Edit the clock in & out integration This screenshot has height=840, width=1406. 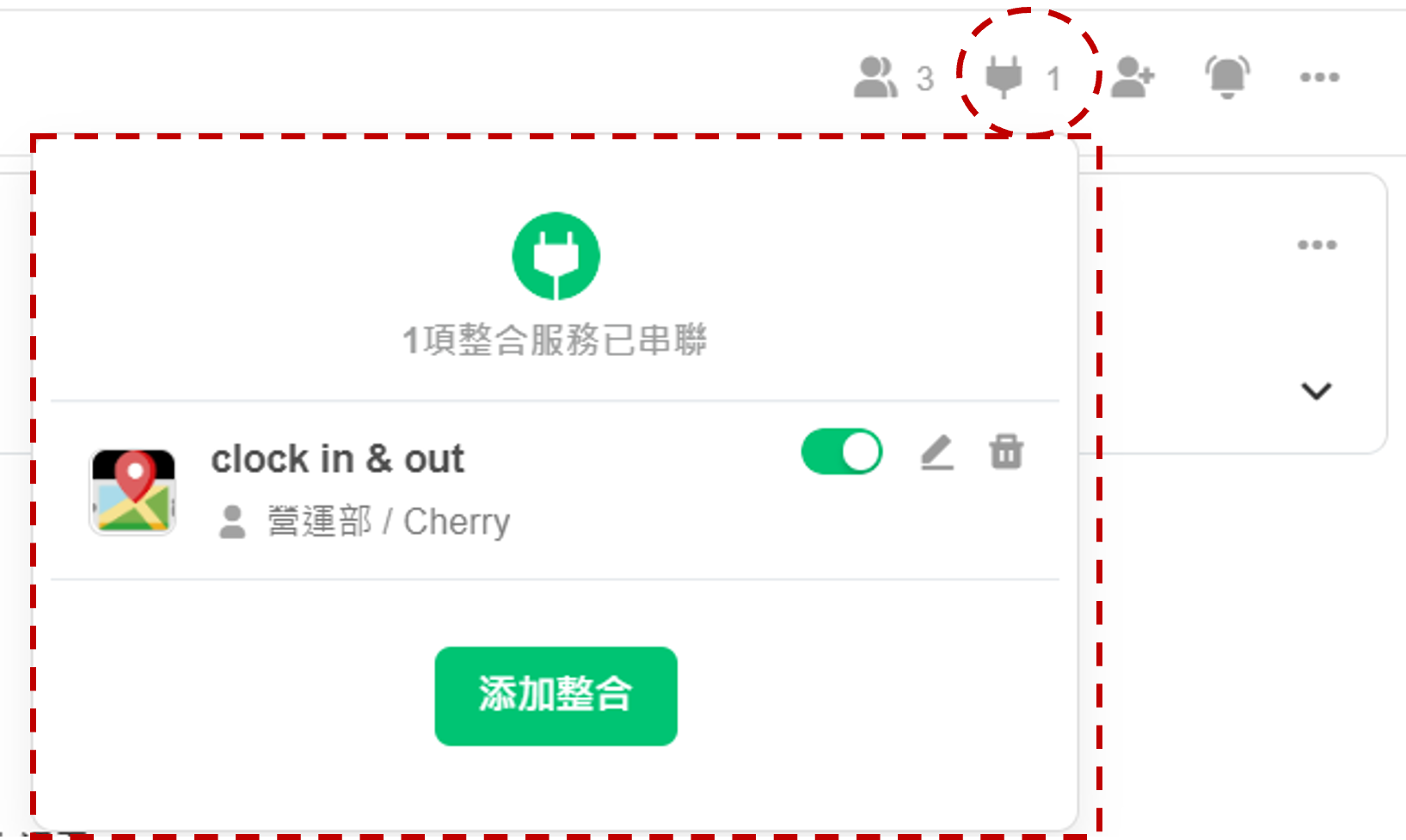(937, 452)
